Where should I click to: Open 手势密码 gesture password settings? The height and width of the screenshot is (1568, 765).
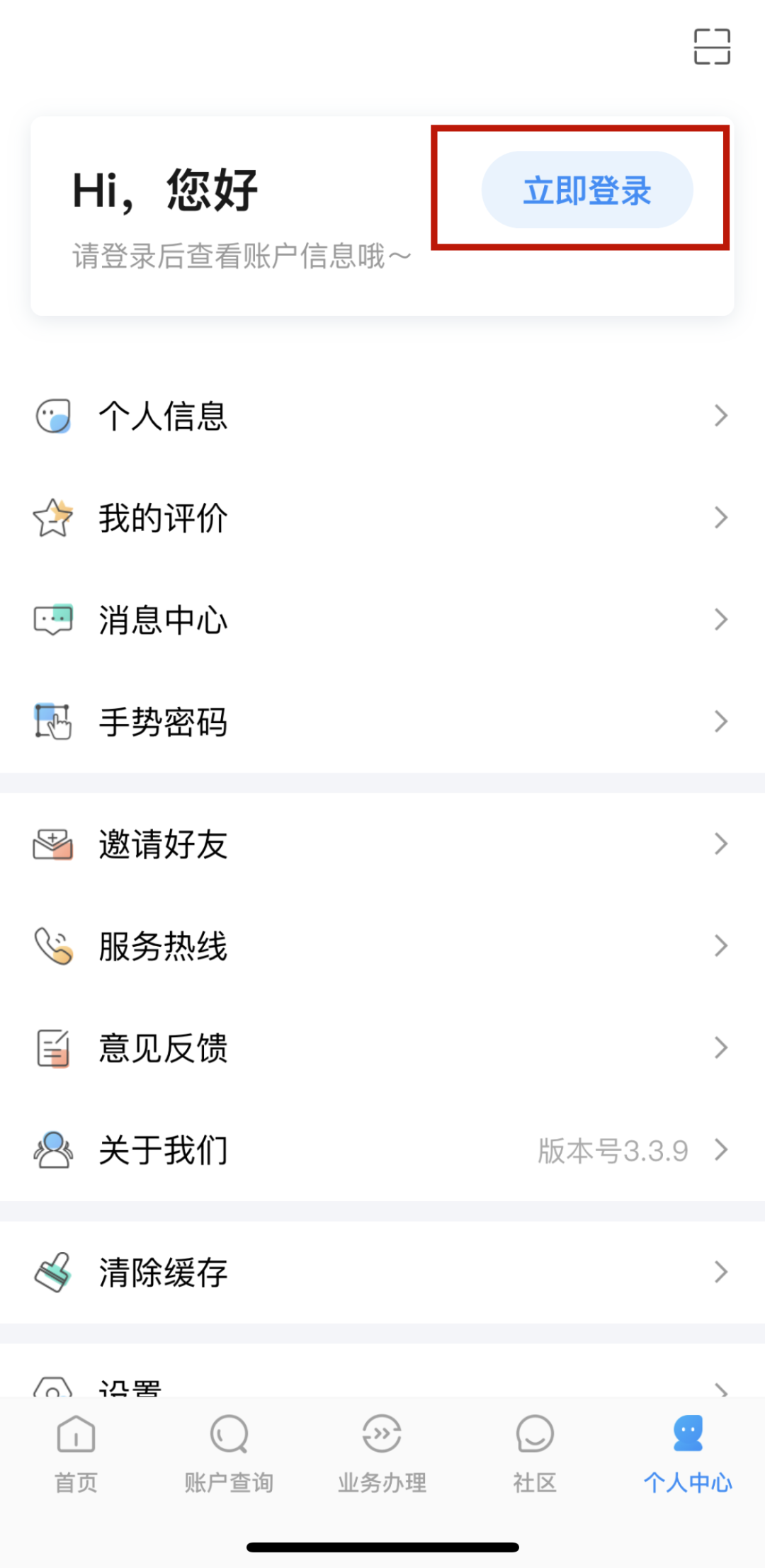[382, 722]
